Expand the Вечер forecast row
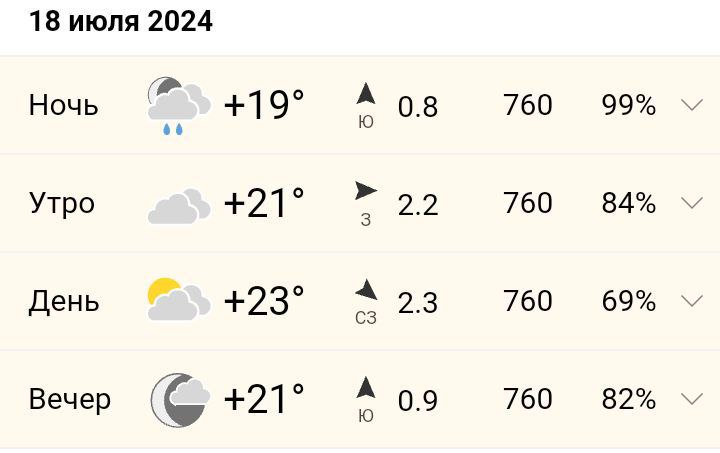 691,399
